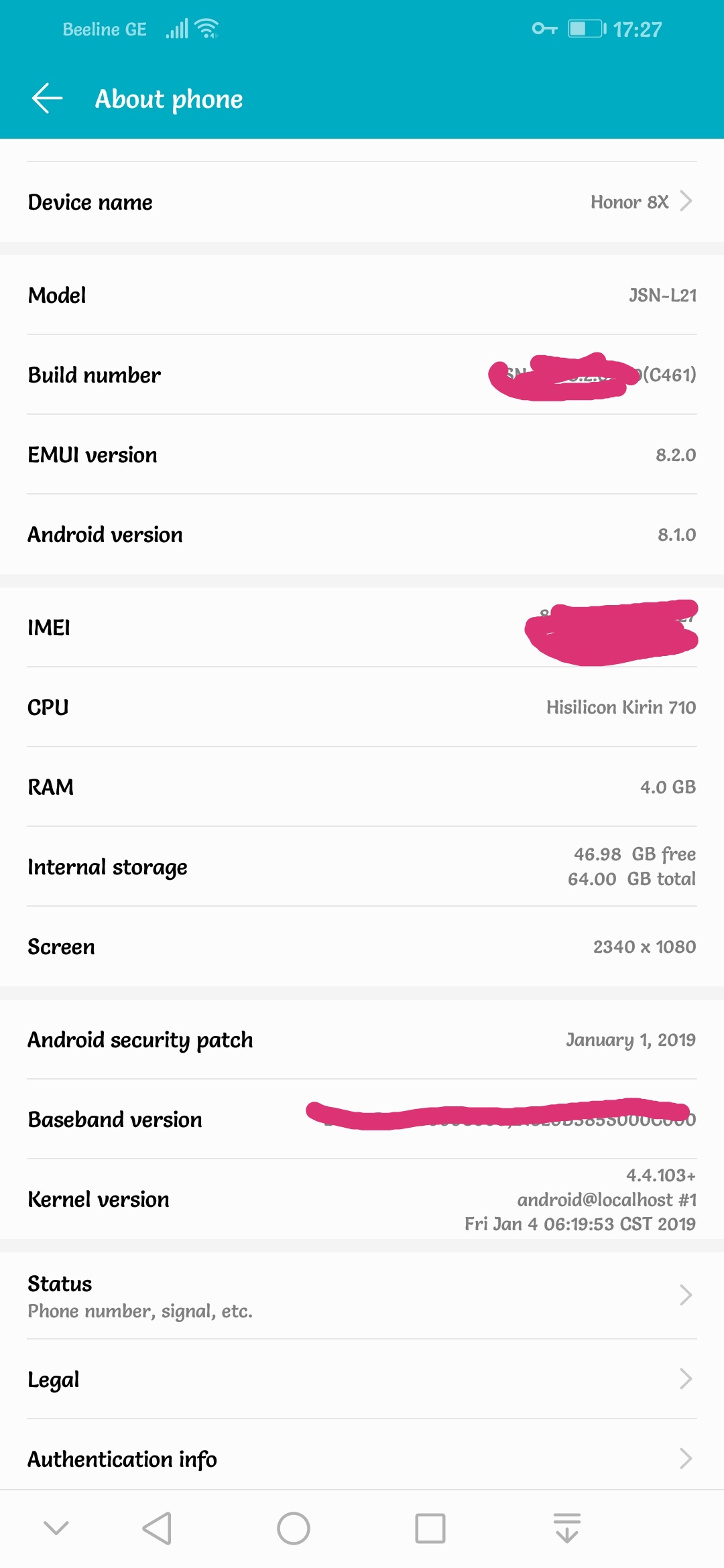Tap the Build number row
Screen dimensions: 724x1568
pos(362,375)
